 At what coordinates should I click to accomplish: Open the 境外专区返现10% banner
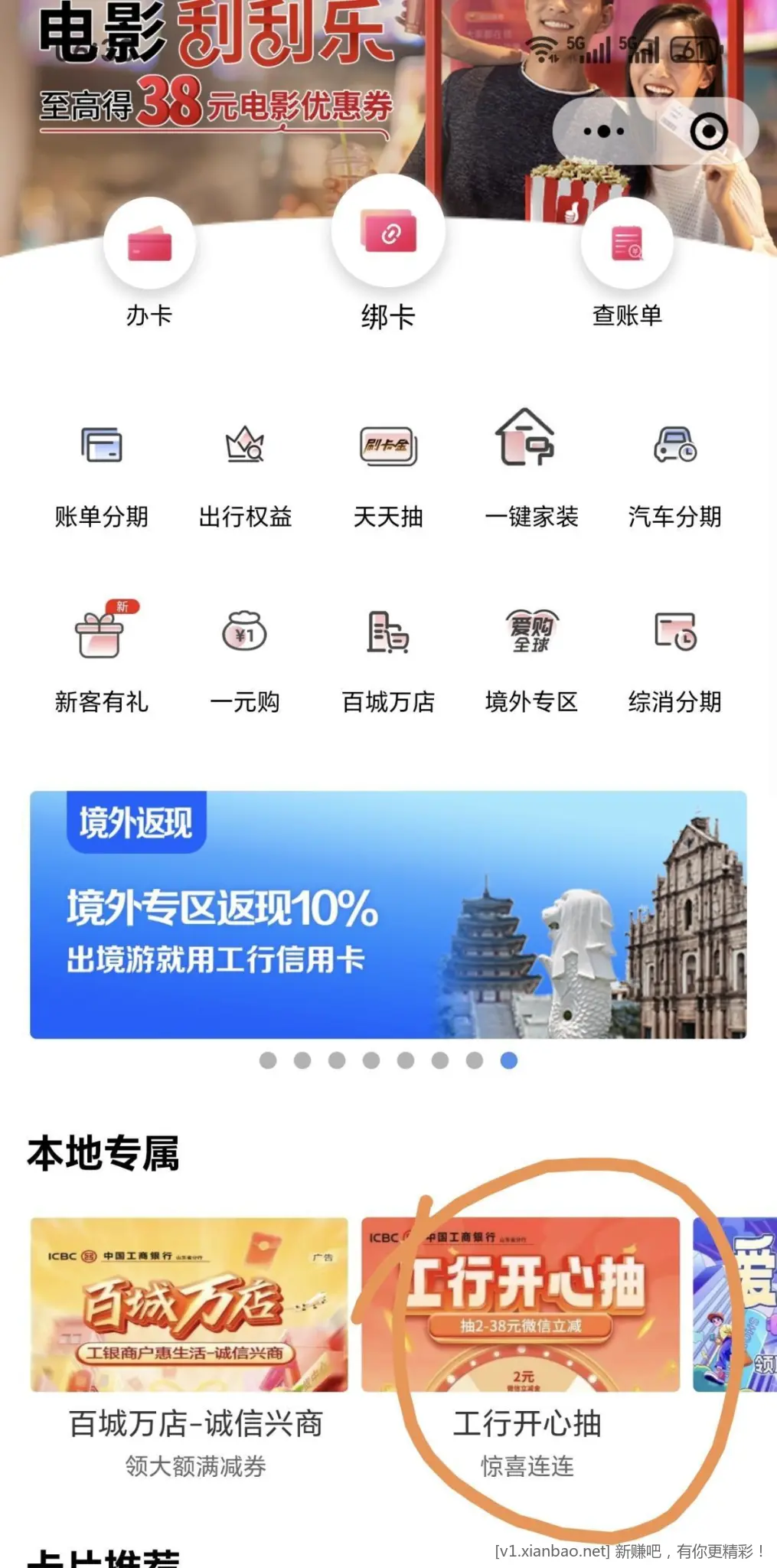tap(388, 915)
